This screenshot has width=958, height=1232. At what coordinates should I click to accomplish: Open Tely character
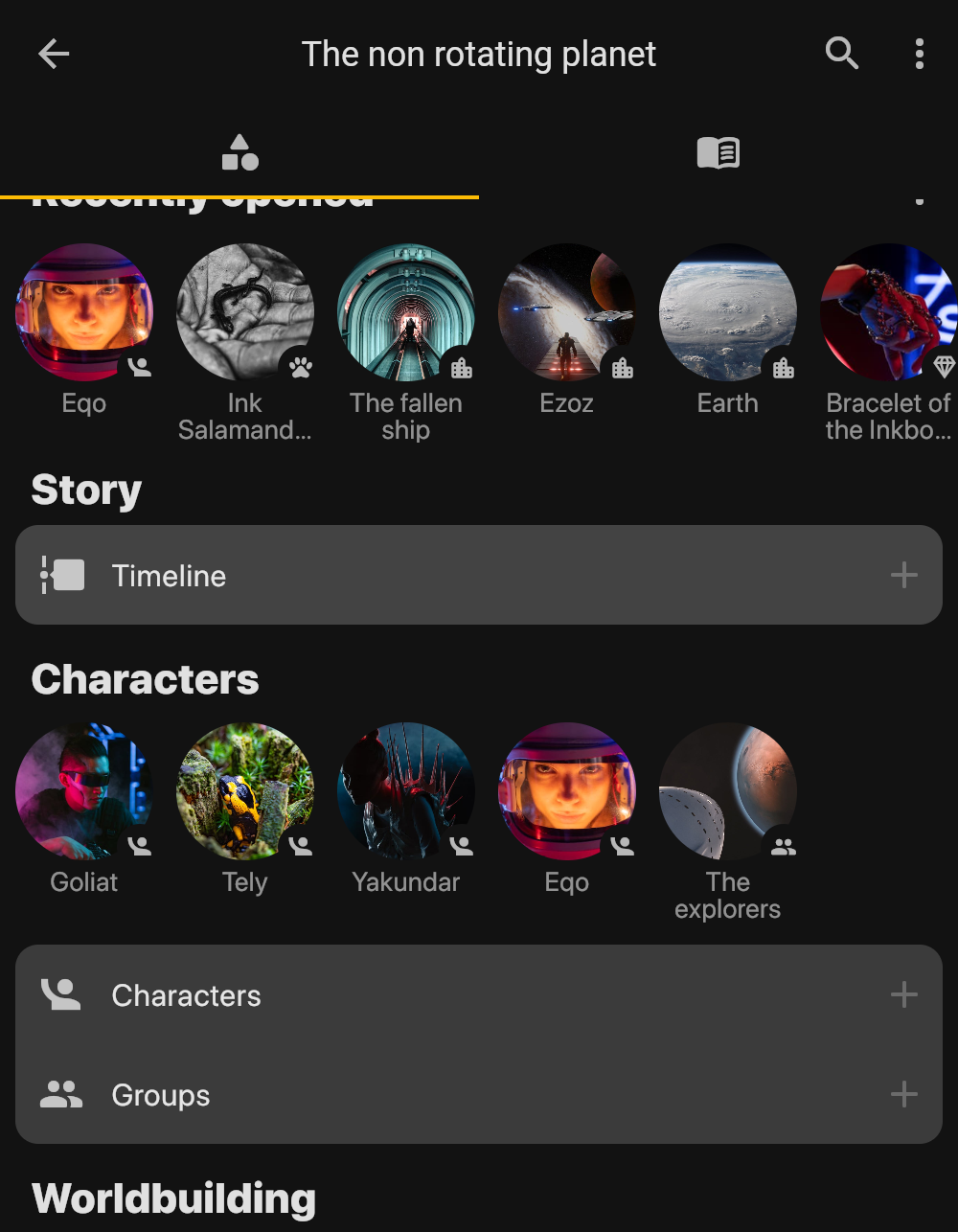coord(245,791)
